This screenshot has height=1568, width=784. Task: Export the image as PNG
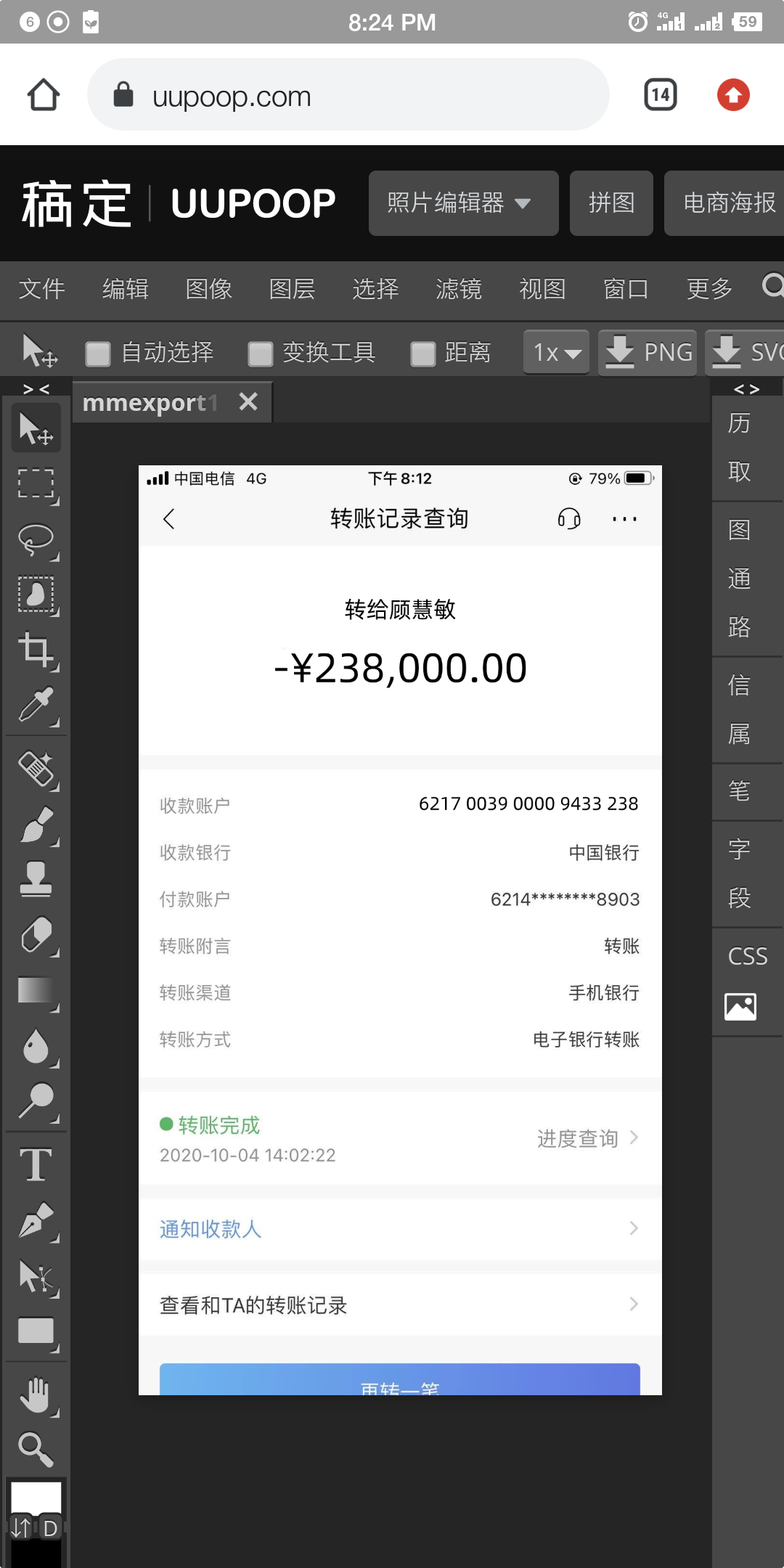coord(648,353)
